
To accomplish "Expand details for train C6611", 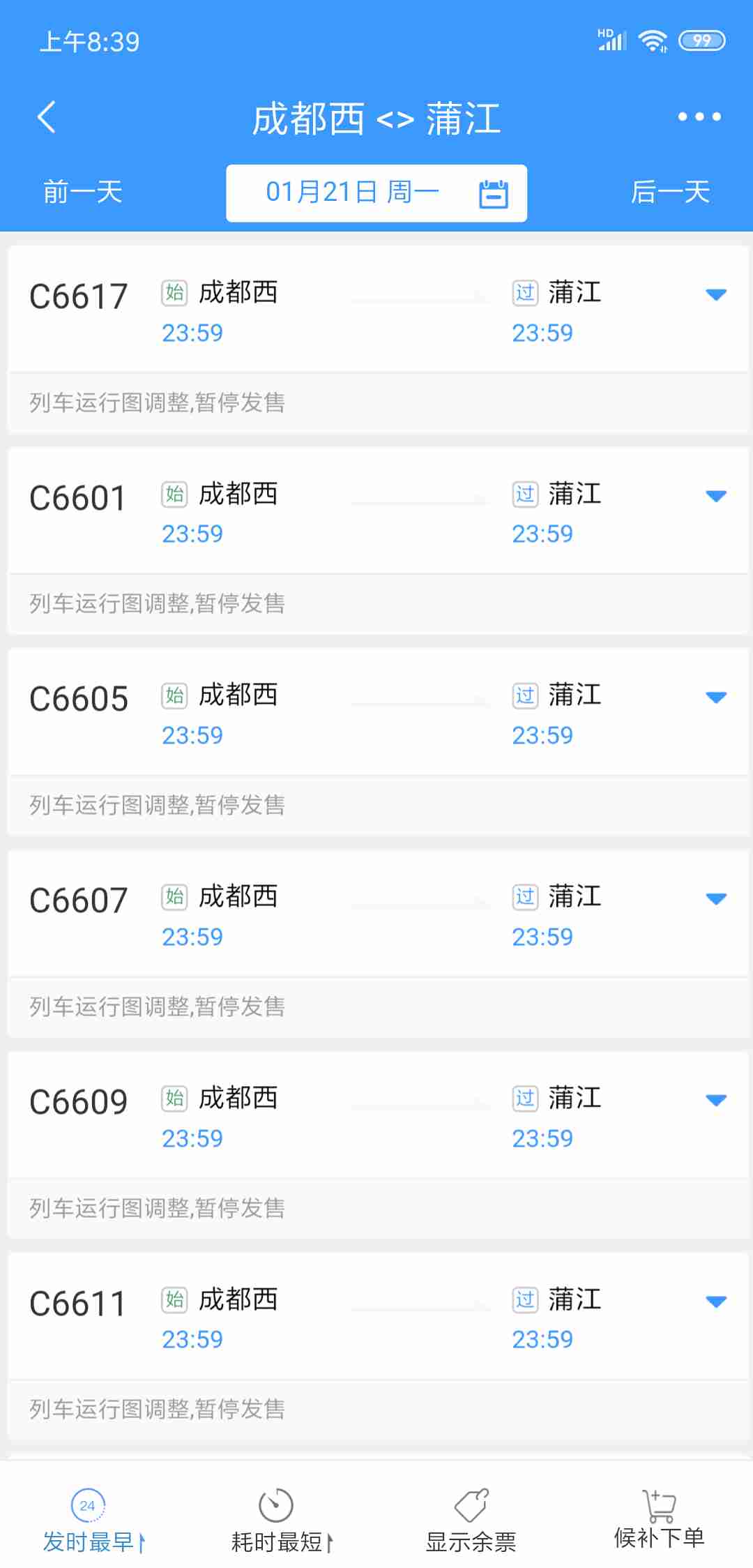I will click(x=716, y=1302).
